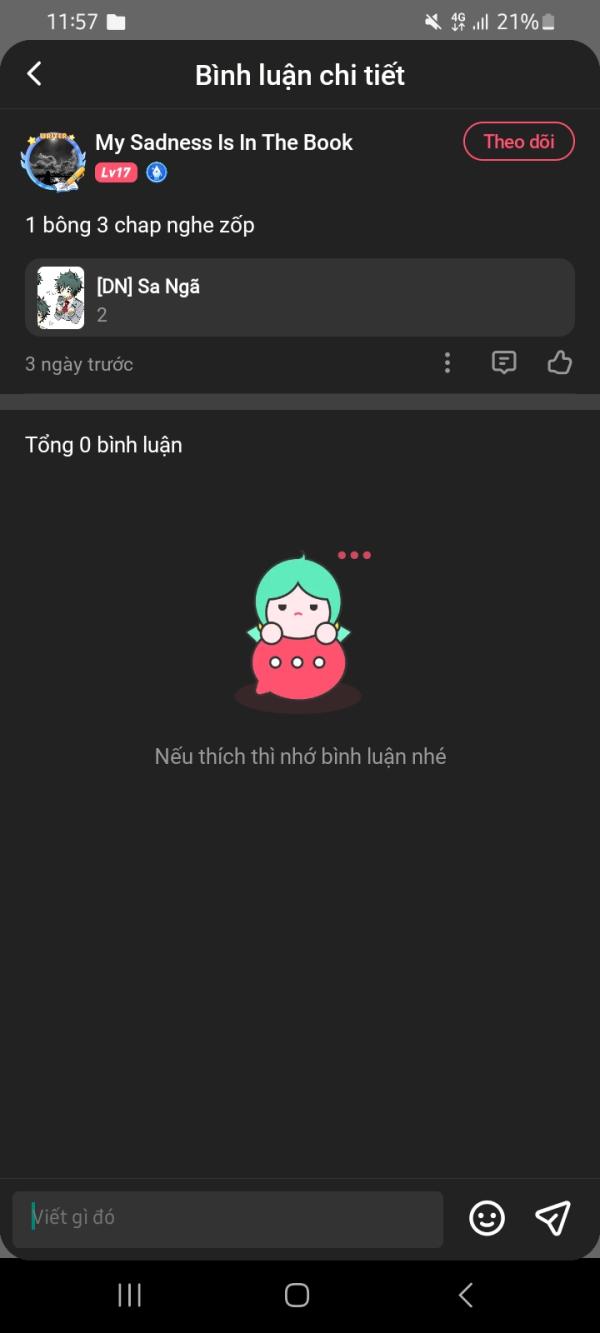This screenshot has width=600, height=1333.
Task: Open My Sadness Is In The Book's avatar
Action: point(53,160)
